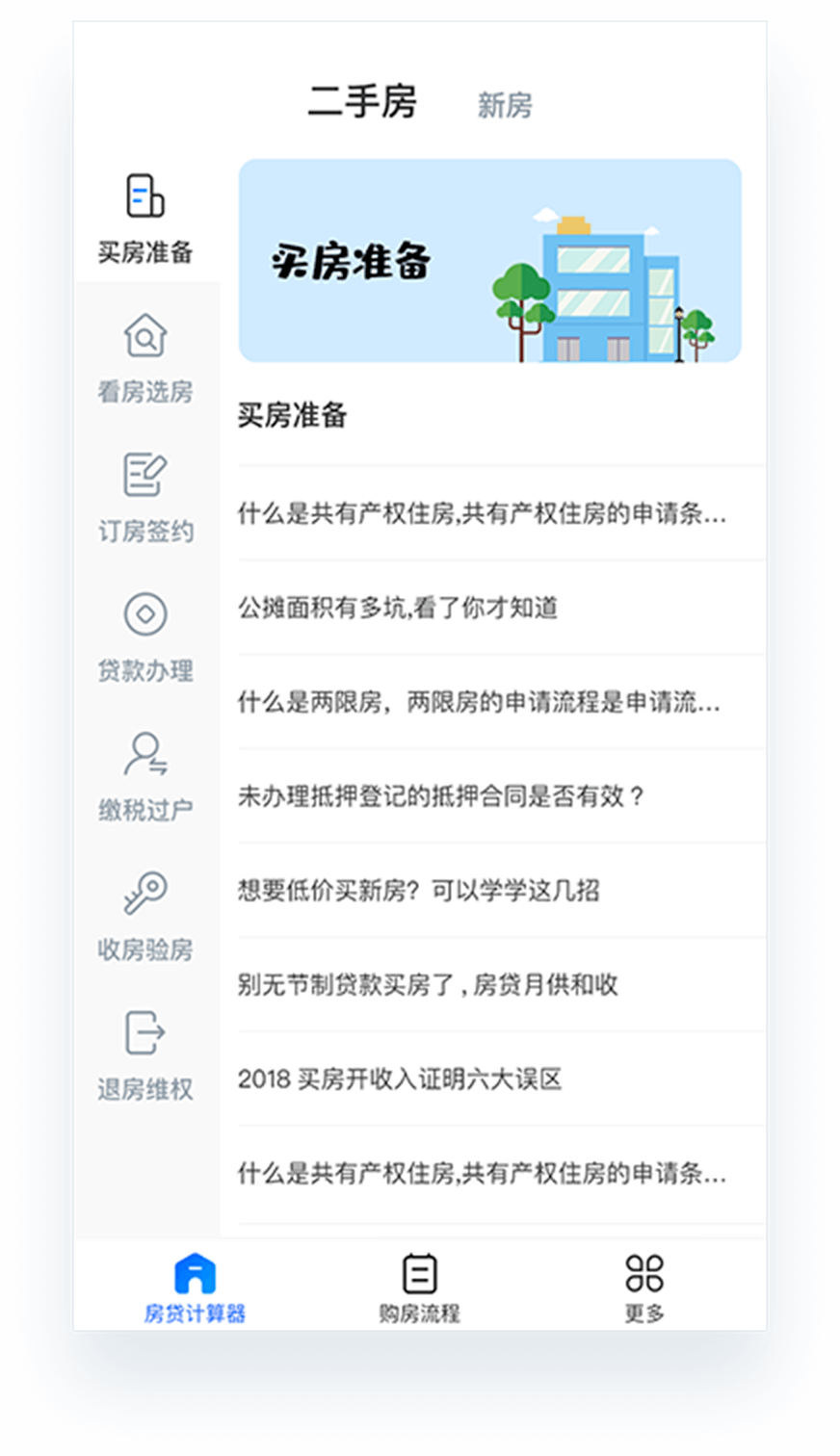Open the 更多 bottom tab
This screenshot has width=840, height=1456.
[644, 1288]
